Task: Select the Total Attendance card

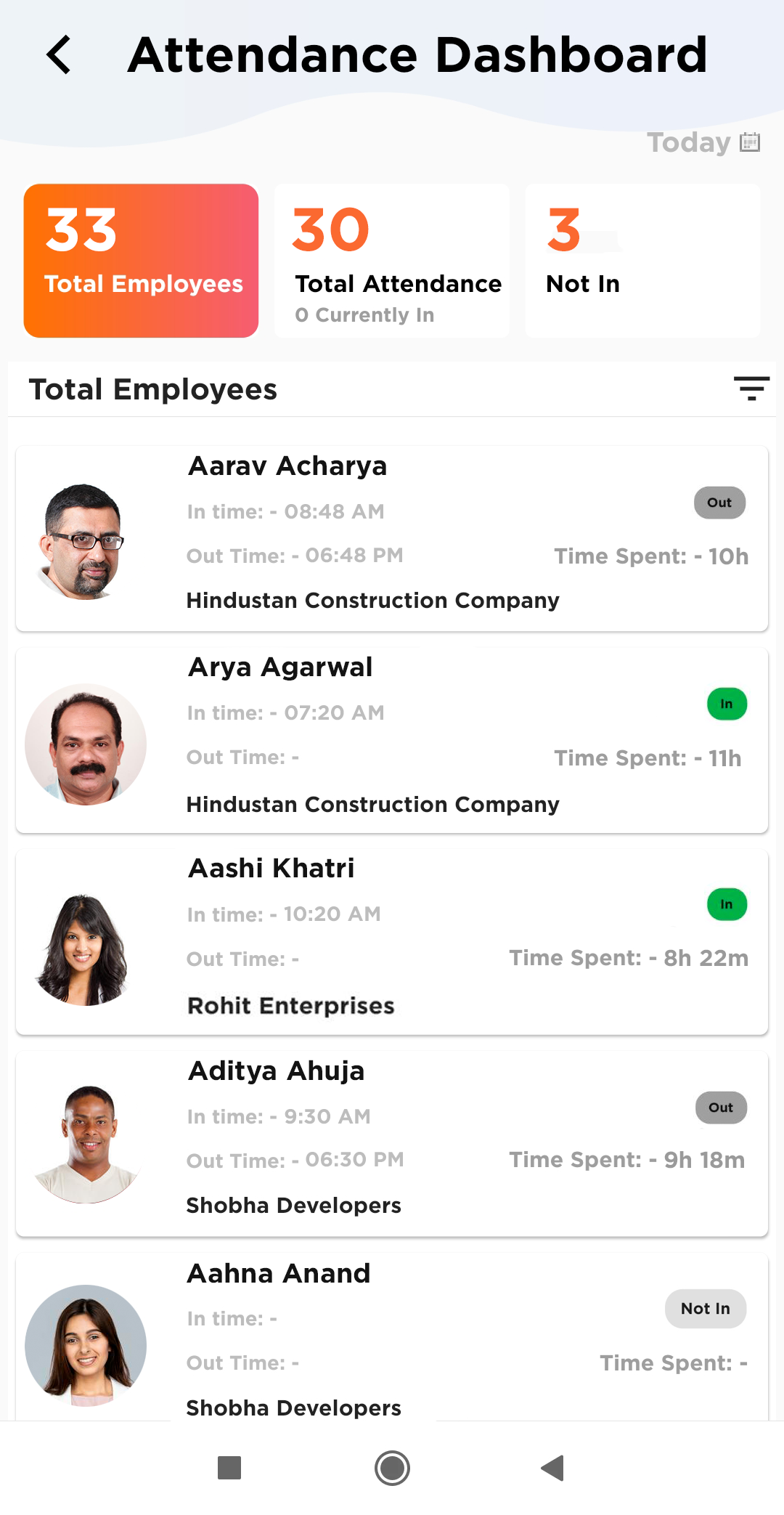Action: (x=392, y=260)
